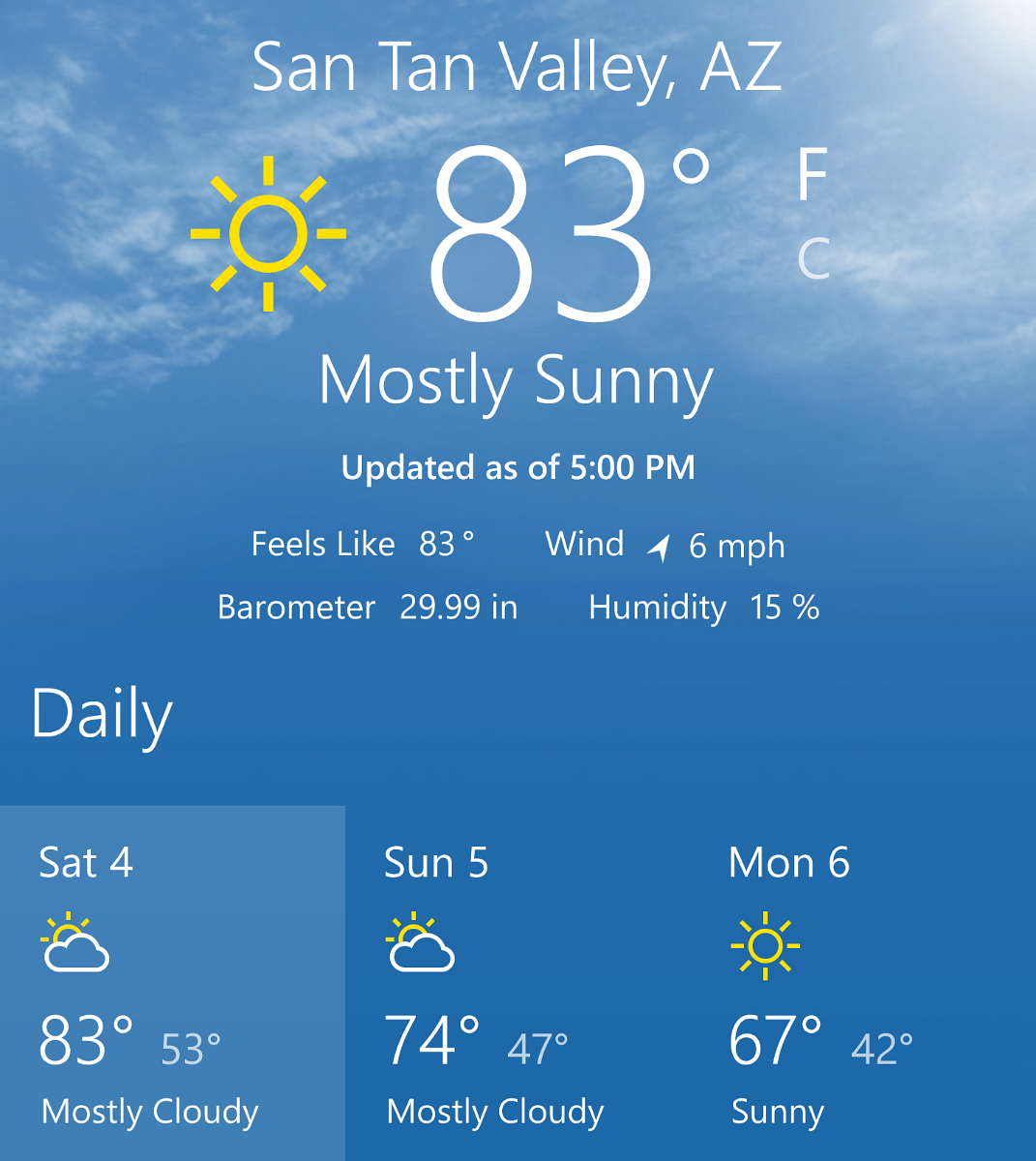The image size is (1036, 1161).
Task: Open the Sat 4 daily forecast
Action: point(172,982)
